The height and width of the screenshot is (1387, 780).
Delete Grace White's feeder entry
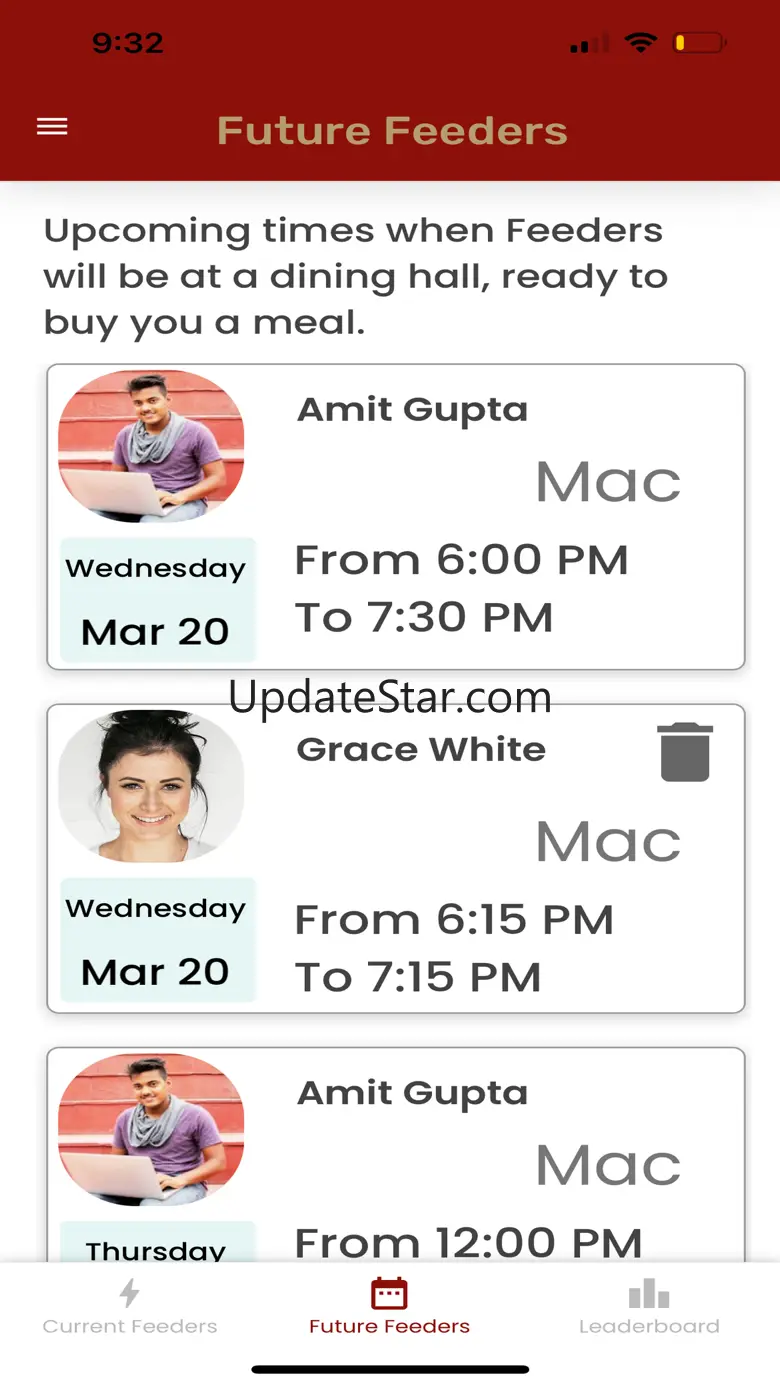point(685,752)
